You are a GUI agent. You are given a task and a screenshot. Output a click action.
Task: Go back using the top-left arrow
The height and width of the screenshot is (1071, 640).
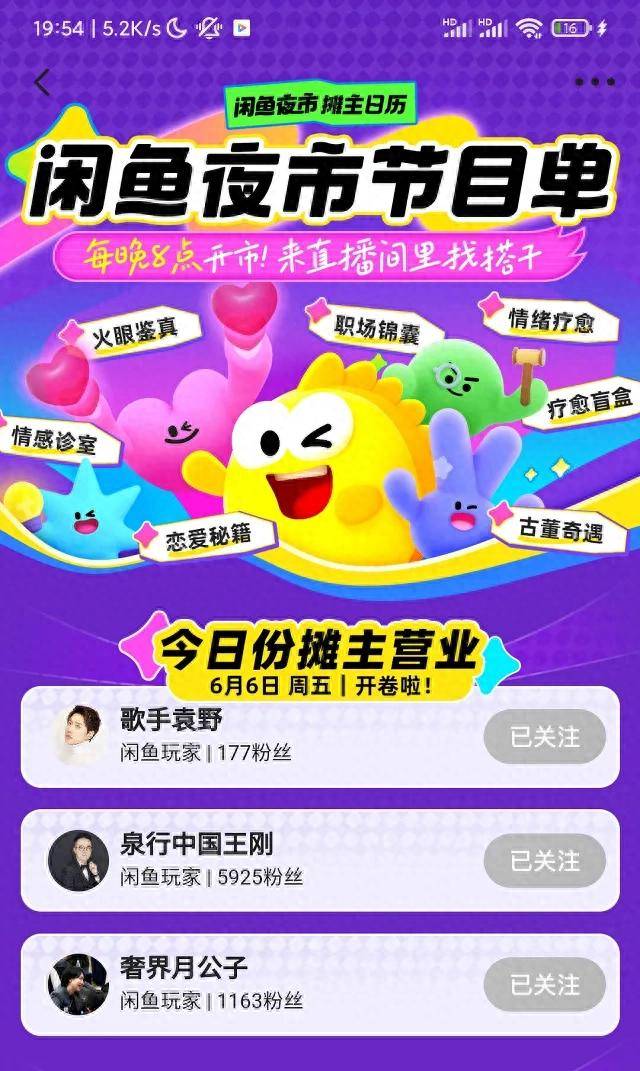42,83
